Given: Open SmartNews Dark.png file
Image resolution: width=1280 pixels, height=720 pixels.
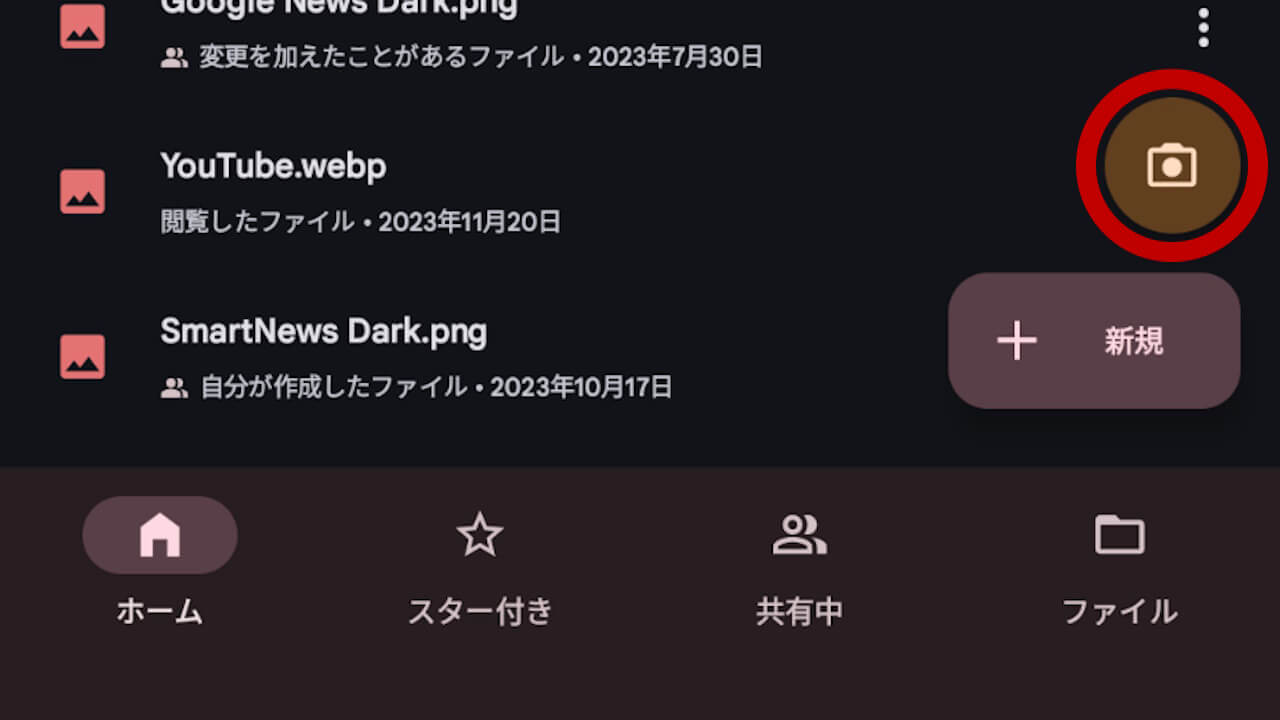Looking at the screenshot, I should 323,332.
